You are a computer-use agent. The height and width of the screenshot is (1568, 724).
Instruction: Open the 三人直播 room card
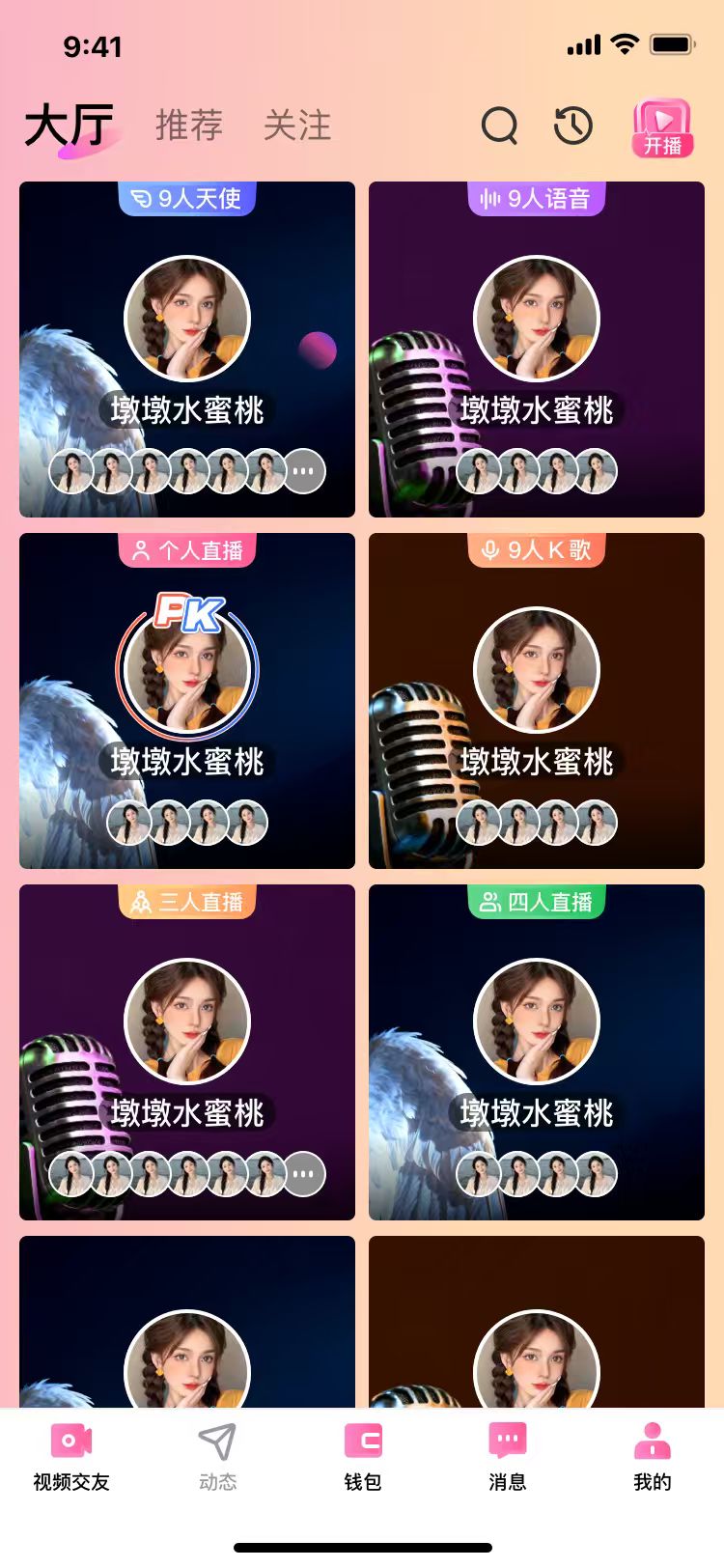[187, 1052]
